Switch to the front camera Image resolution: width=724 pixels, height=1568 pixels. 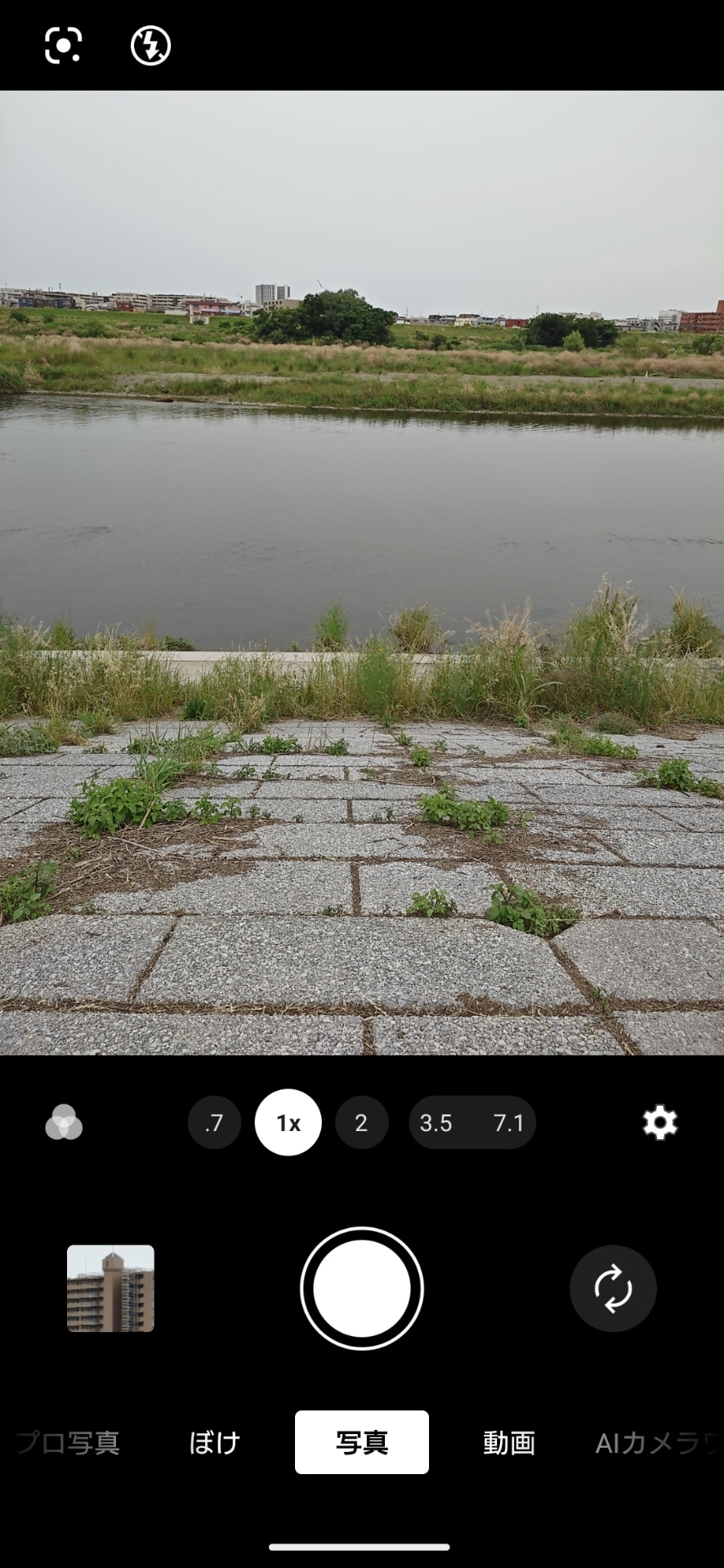pos(612,1288)
